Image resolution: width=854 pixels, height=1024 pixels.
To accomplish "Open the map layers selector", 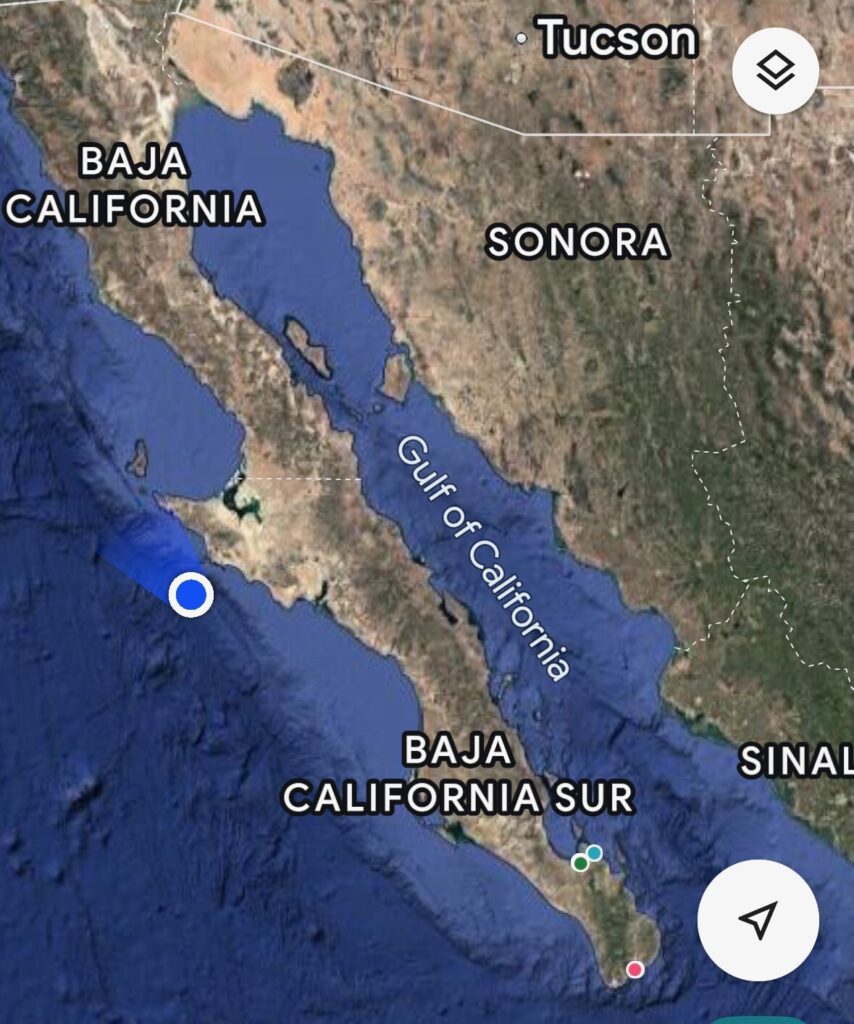I will tap(775, 71).
